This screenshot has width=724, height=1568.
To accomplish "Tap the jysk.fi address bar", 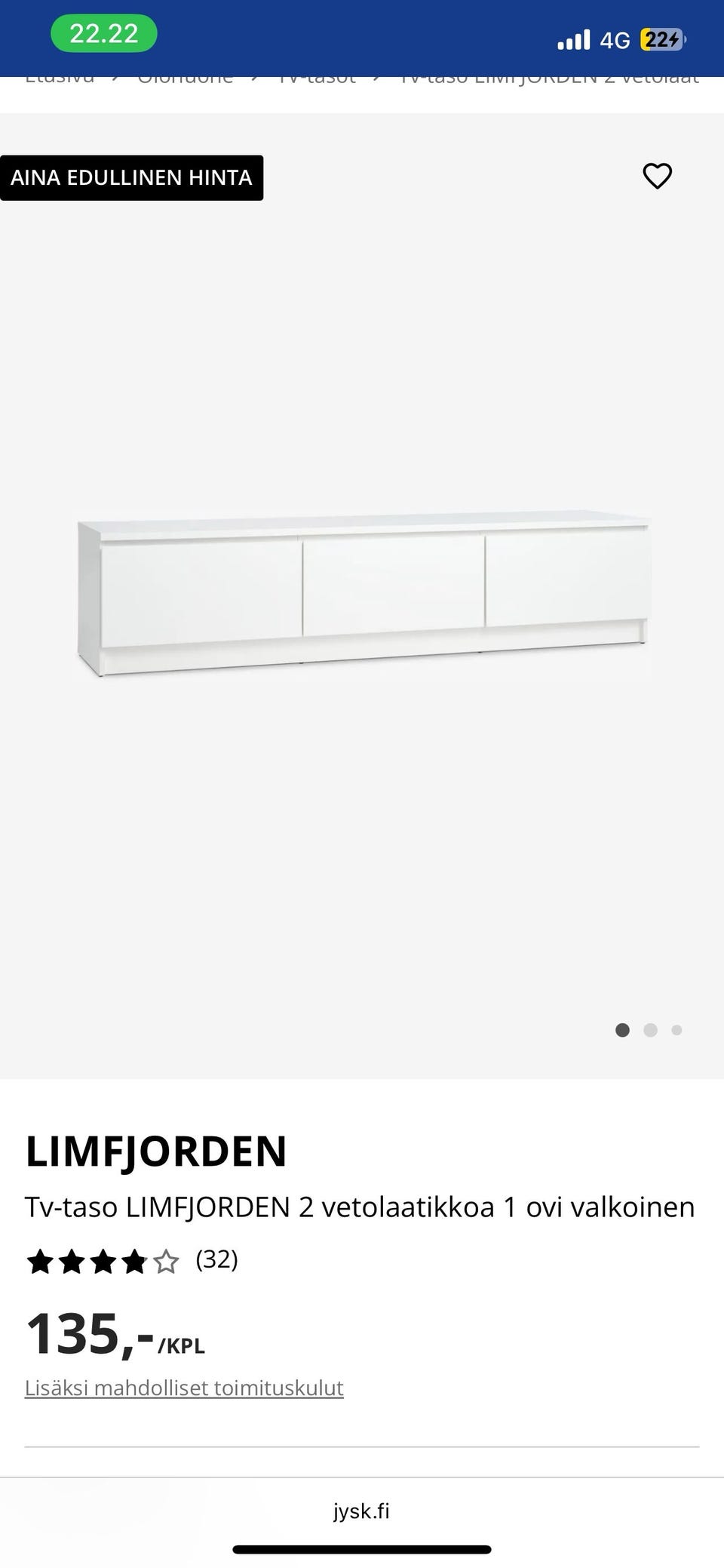I will 362,1511.
